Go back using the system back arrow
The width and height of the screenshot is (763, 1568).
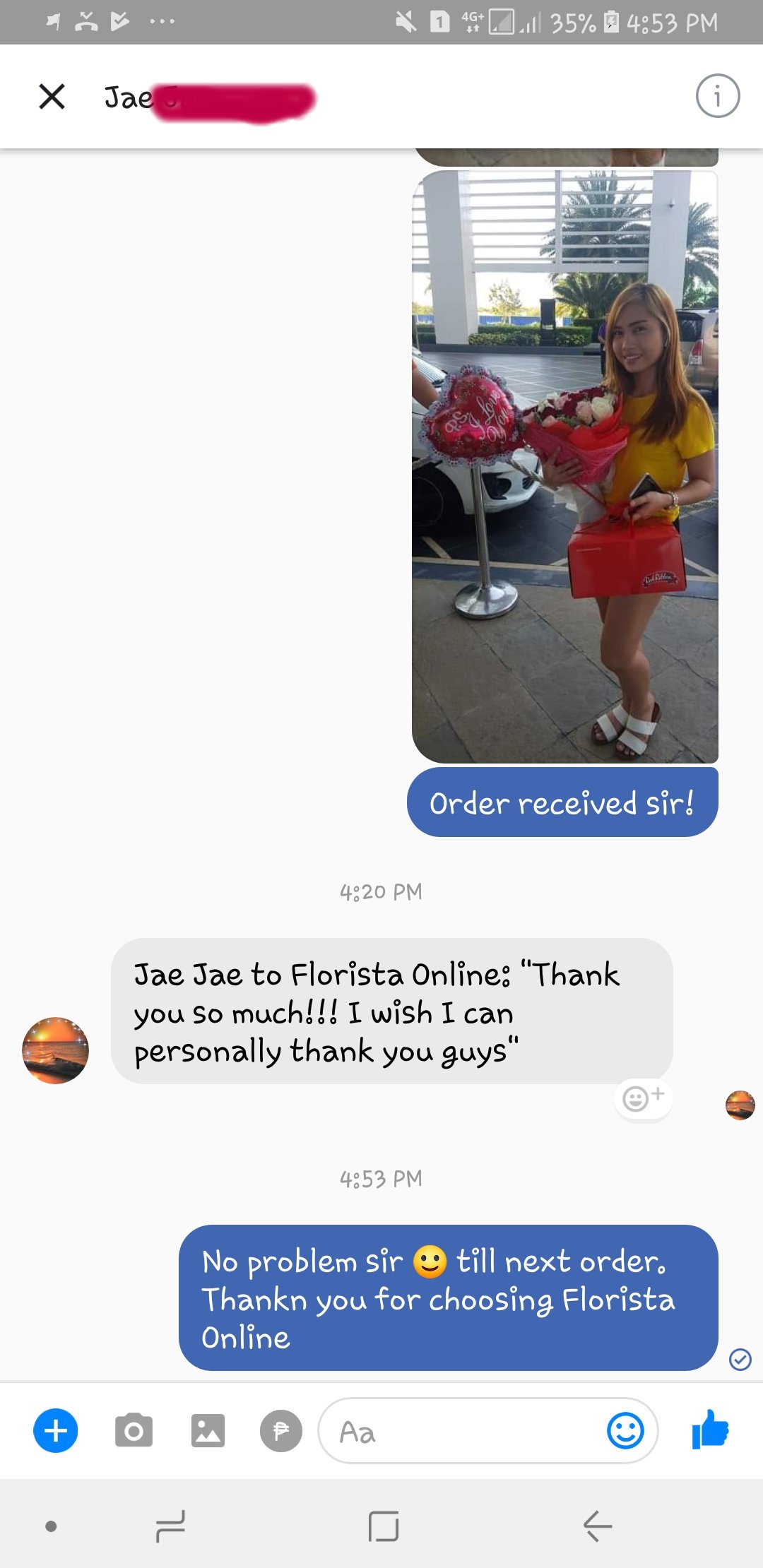pos(598,1526)
